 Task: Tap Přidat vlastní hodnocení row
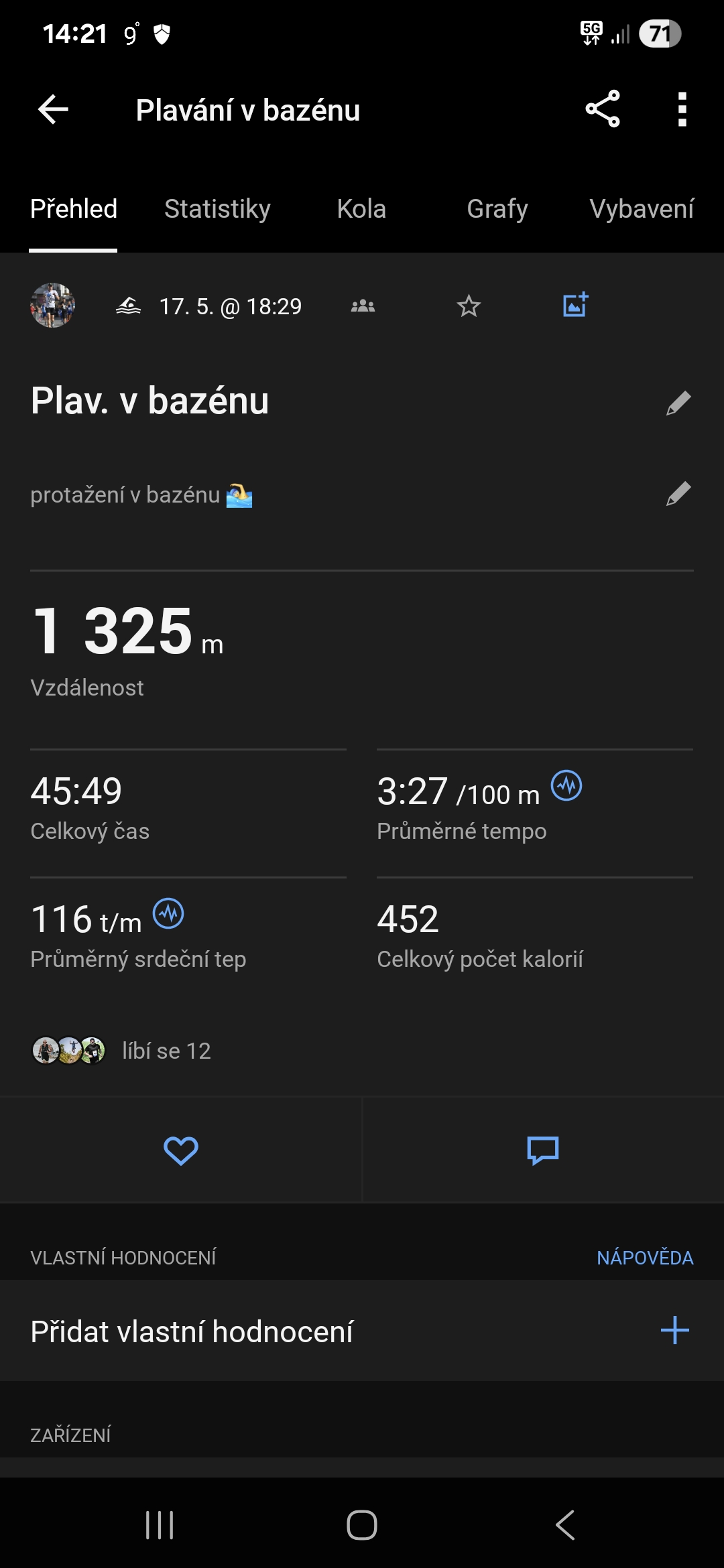pyautogui.click(x=362, y=1331)
